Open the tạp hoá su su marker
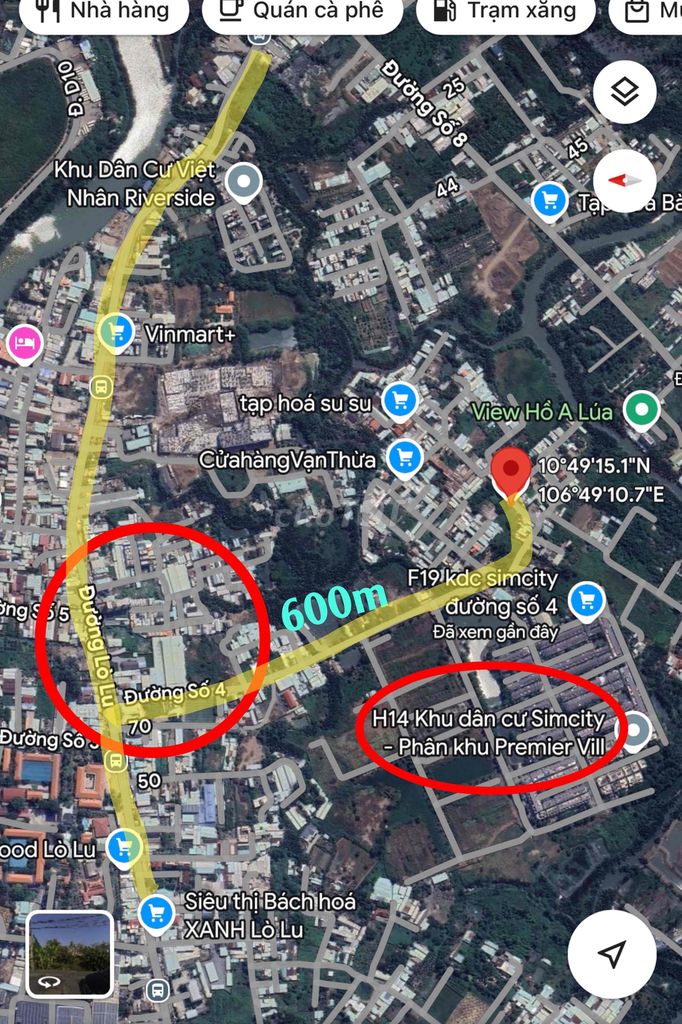 click(x=400, y=402)
